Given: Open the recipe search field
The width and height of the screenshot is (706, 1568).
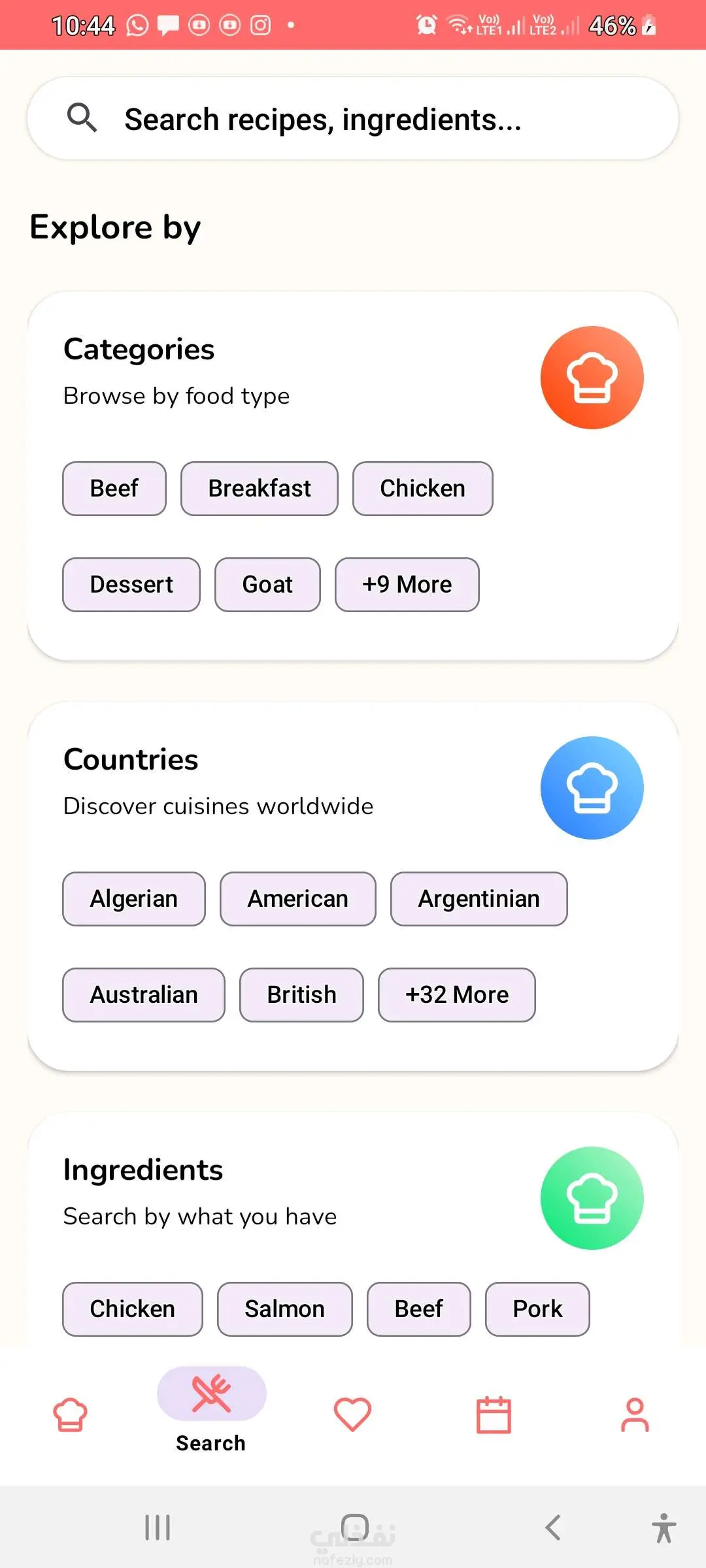Looking at the screenshot, I should tap(353, 119).
